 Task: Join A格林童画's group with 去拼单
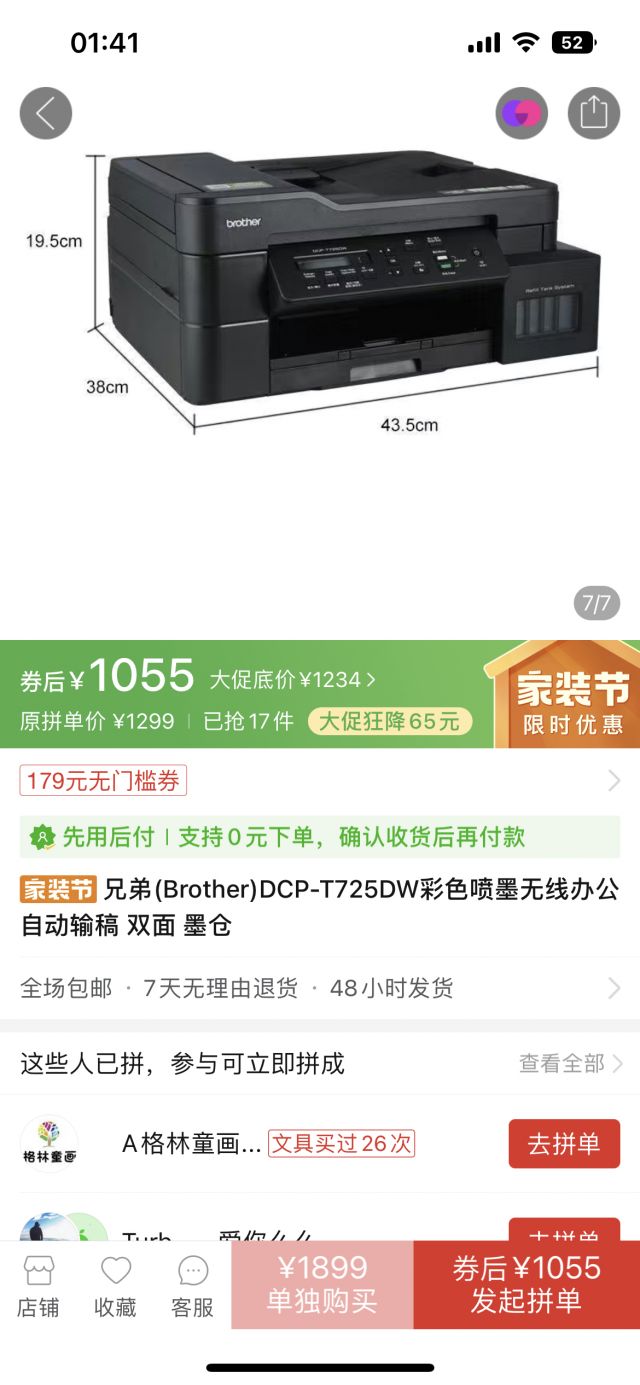click(564, 1144)
